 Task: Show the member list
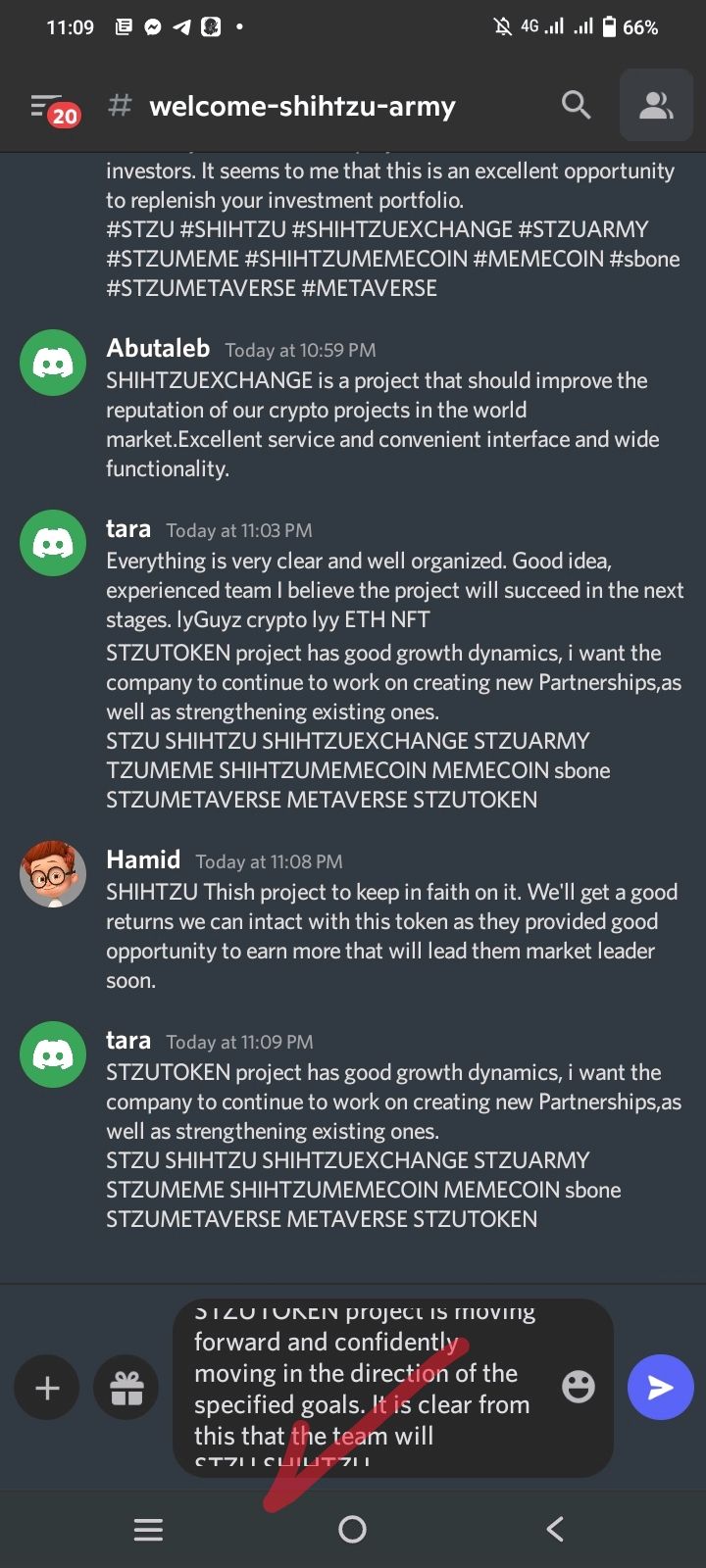click(x=656, y=105)
